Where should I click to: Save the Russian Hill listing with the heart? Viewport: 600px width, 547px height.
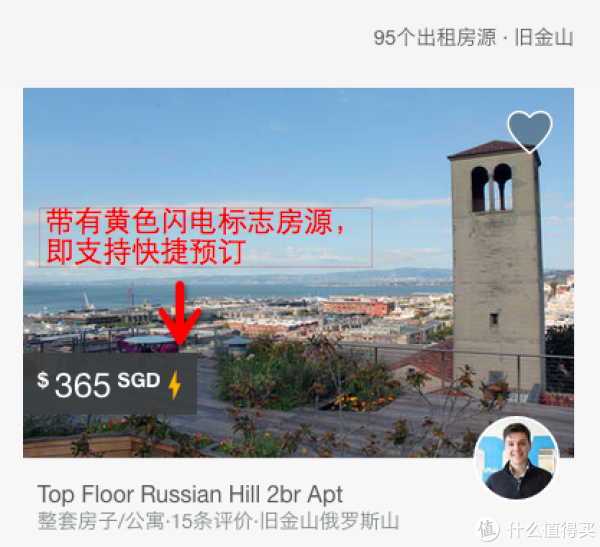[529, 130]
